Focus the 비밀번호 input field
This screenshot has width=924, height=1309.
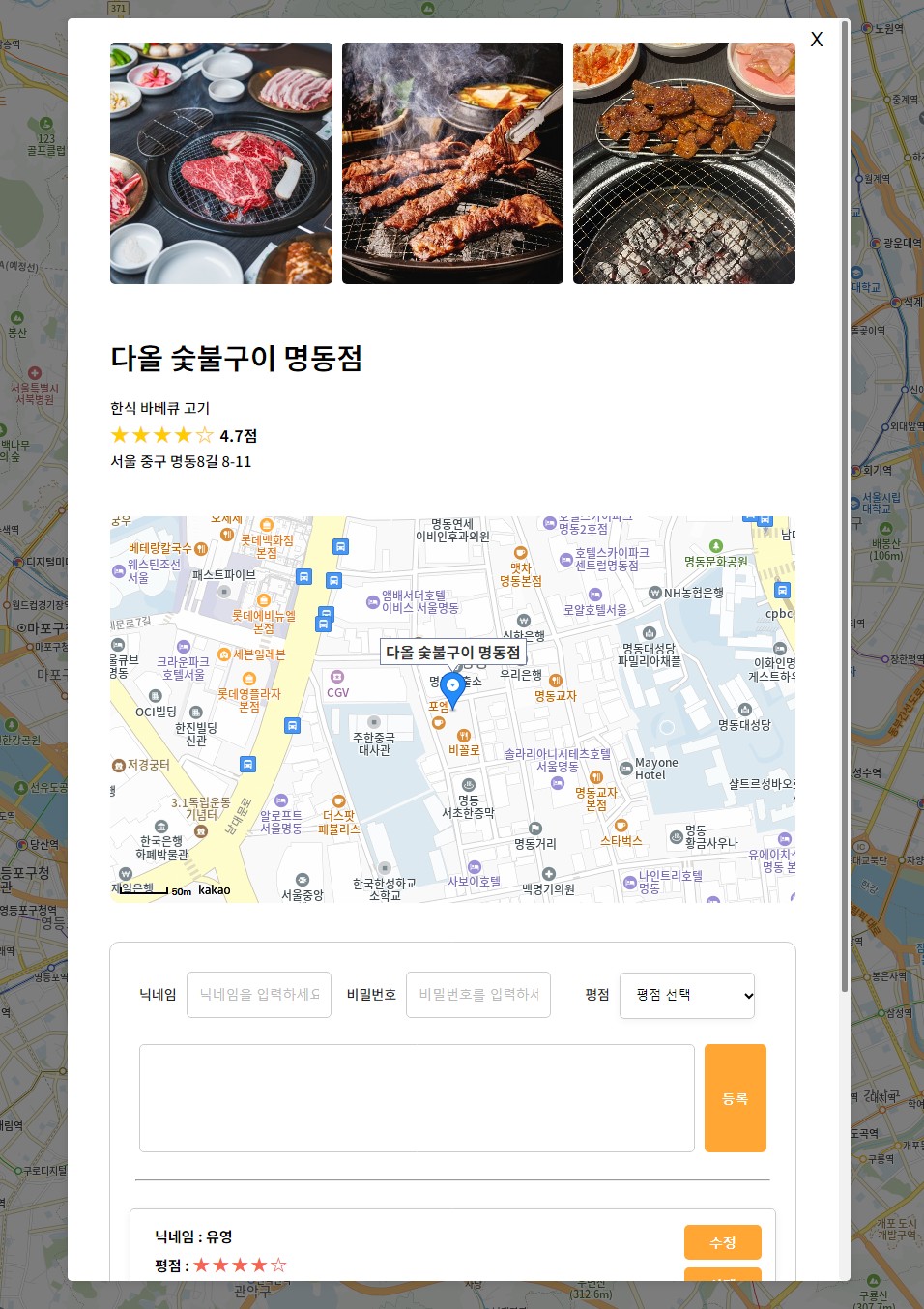pyautogui.click(x=478, y=995)
